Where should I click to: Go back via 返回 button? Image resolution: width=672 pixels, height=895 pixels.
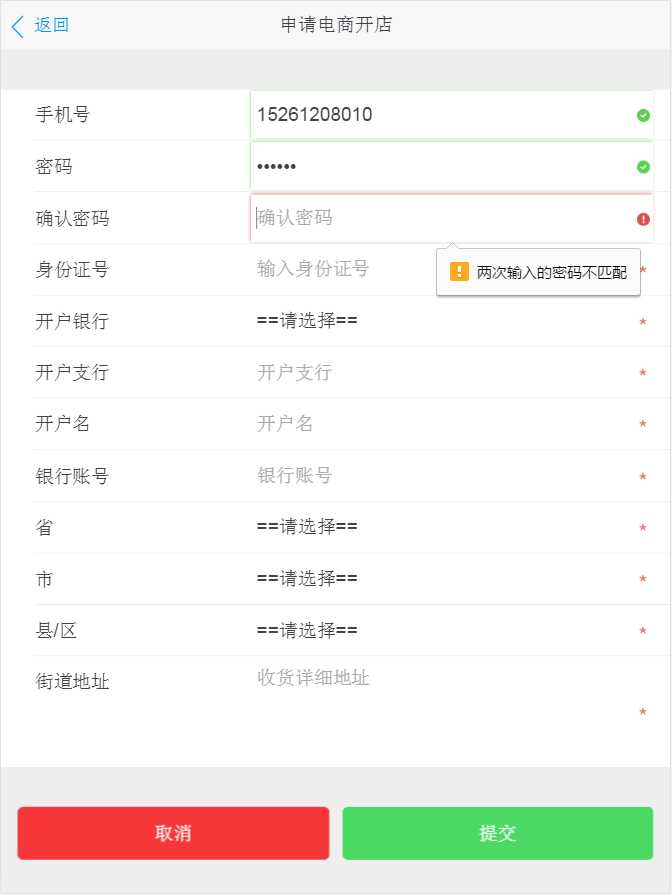40,25
